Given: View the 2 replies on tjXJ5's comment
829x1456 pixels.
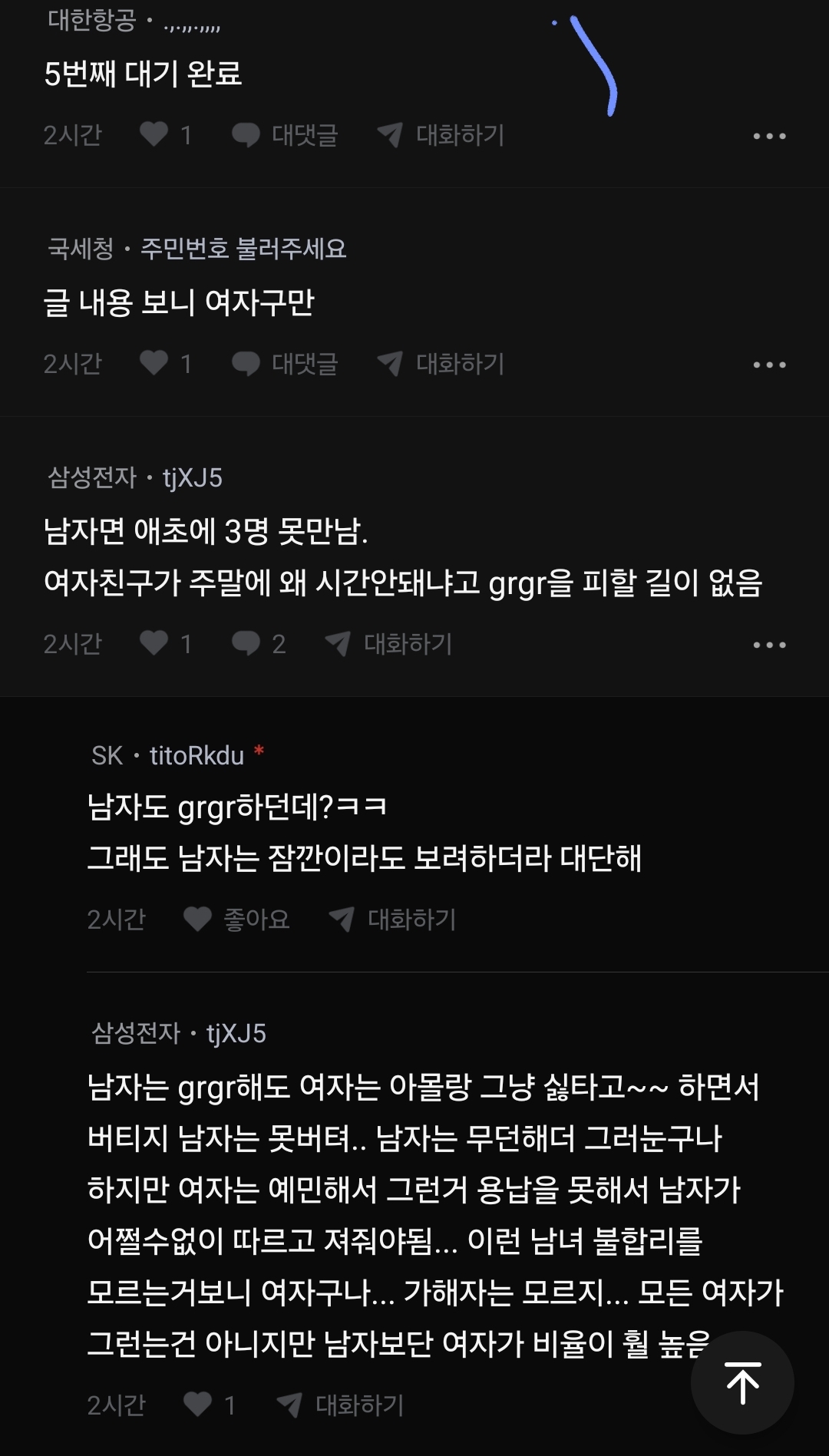Looking at the screenshot, I should [x=259, y=643].
